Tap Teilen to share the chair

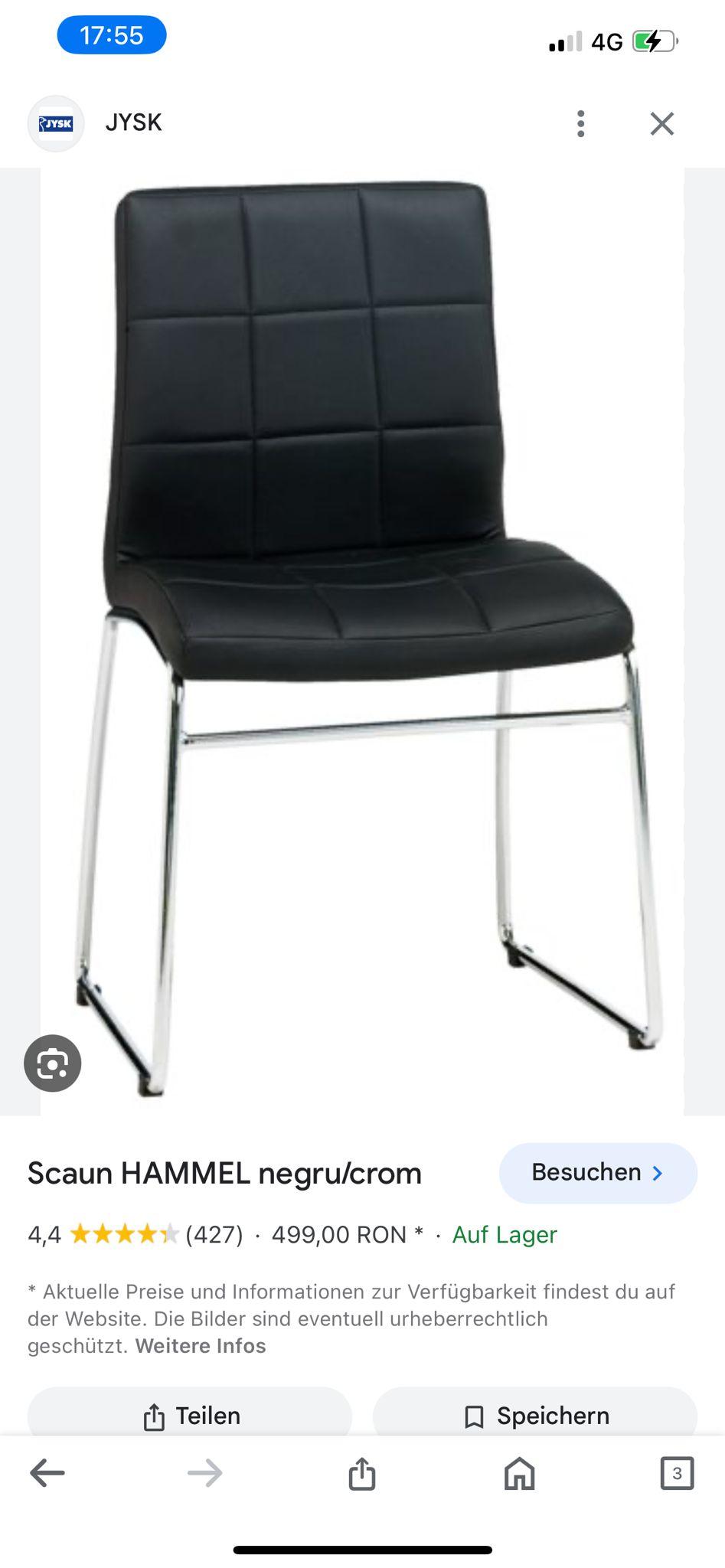190,1416
